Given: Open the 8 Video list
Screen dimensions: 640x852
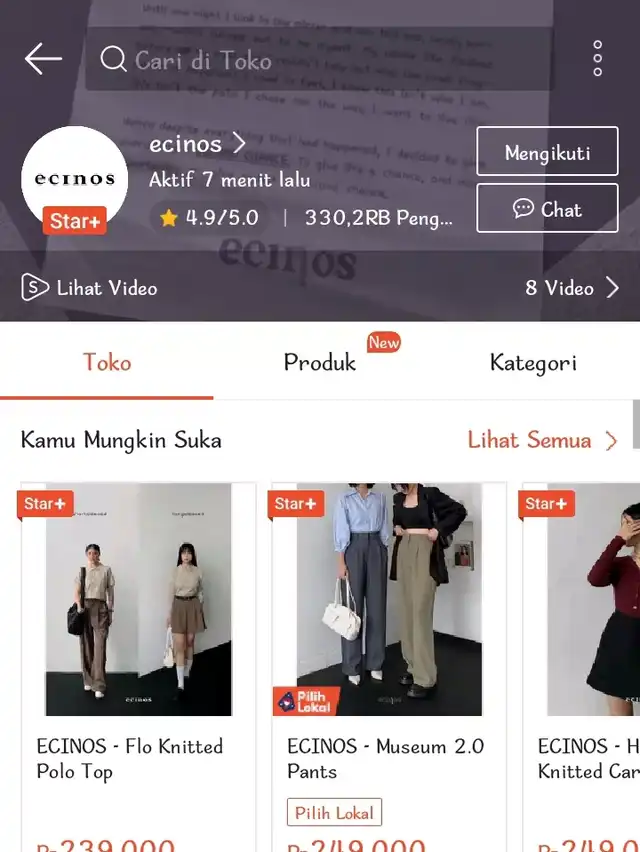Looking at the screenshot, I should pyautogui.click(x=573, y=288).
